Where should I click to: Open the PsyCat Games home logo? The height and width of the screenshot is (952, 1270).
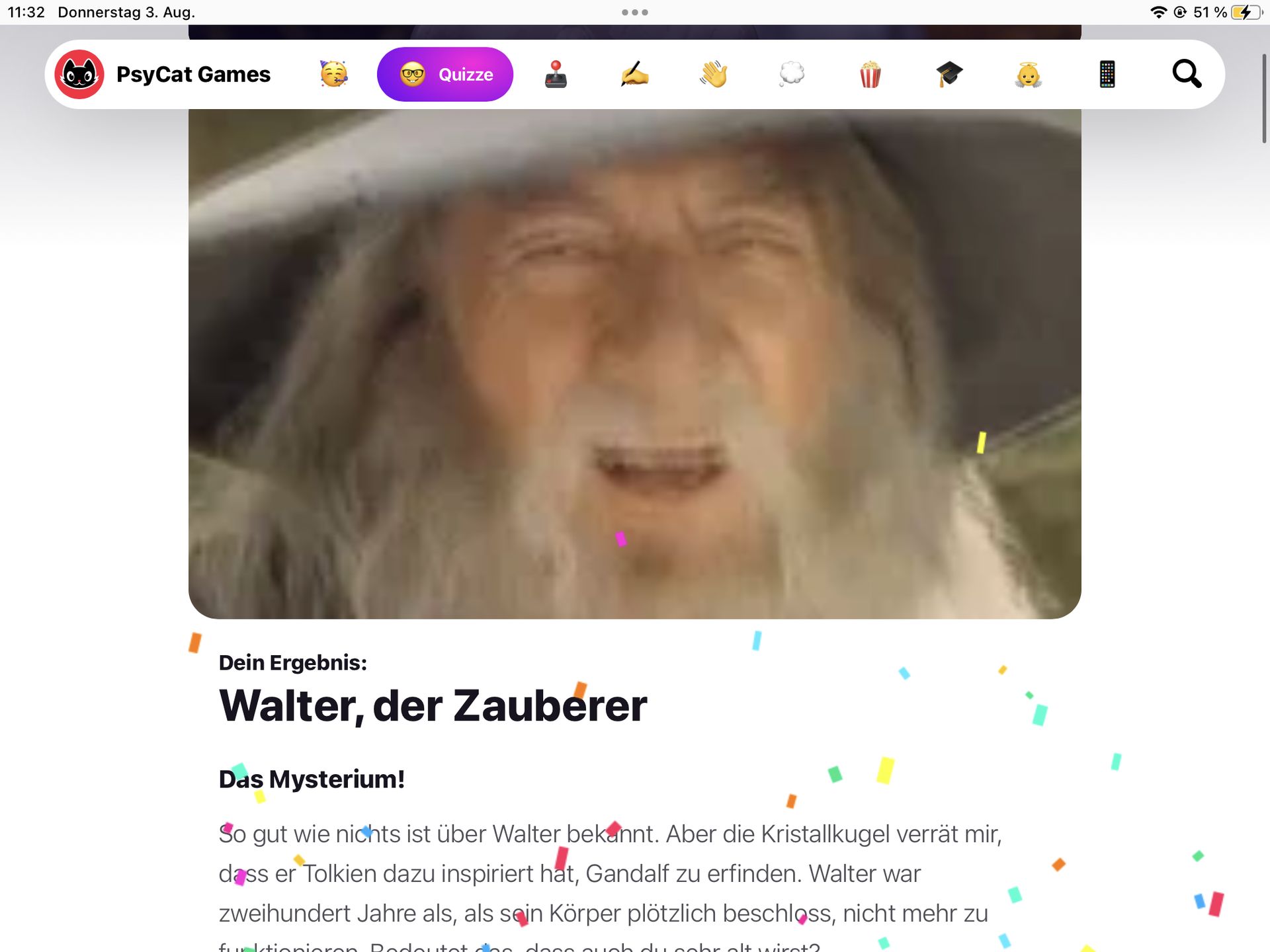(79, 74)
